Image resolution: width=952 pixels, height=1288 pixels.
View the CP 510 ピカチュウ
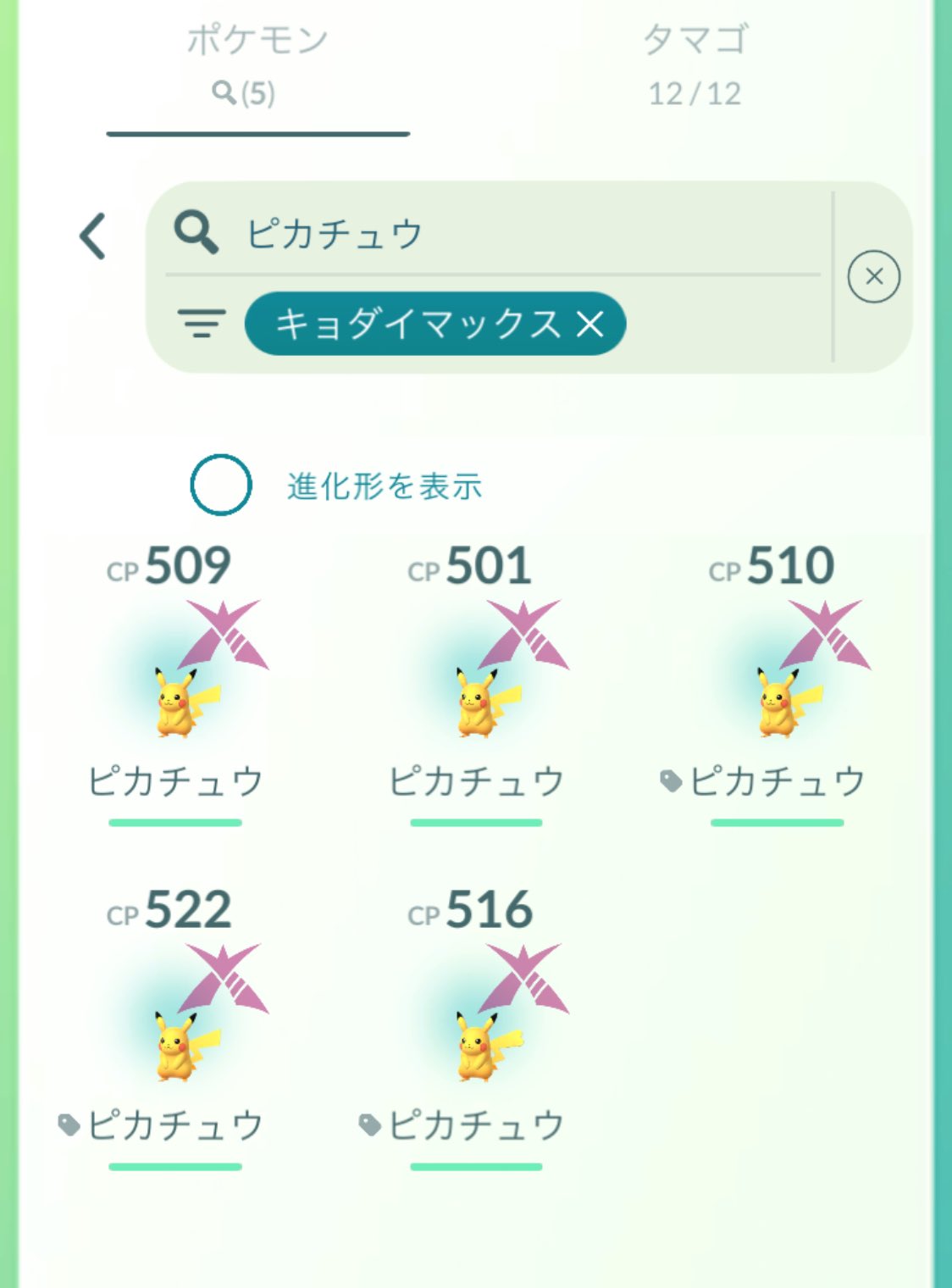point(778,686)
